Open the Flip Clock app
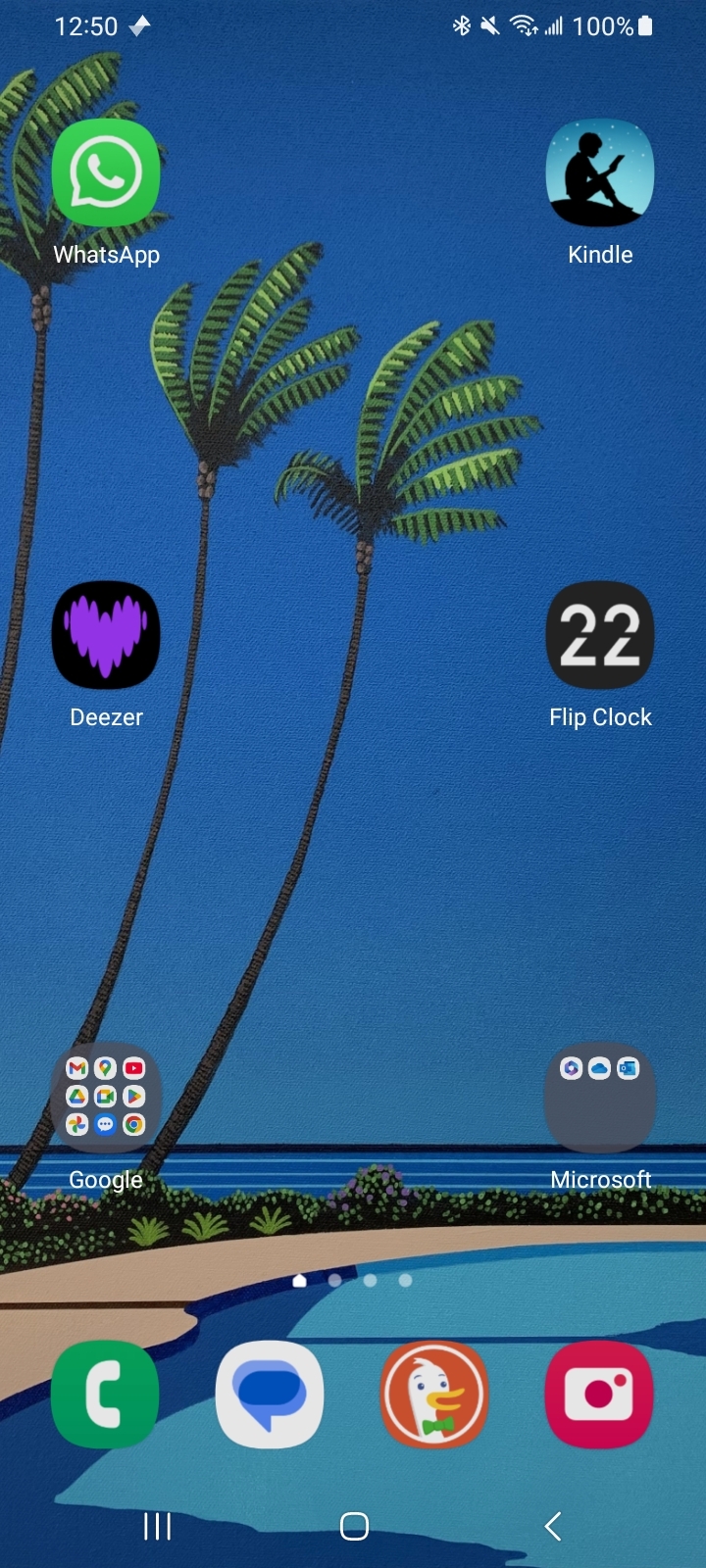Screen dimensions: 706x1568 (x=600, y=635)
